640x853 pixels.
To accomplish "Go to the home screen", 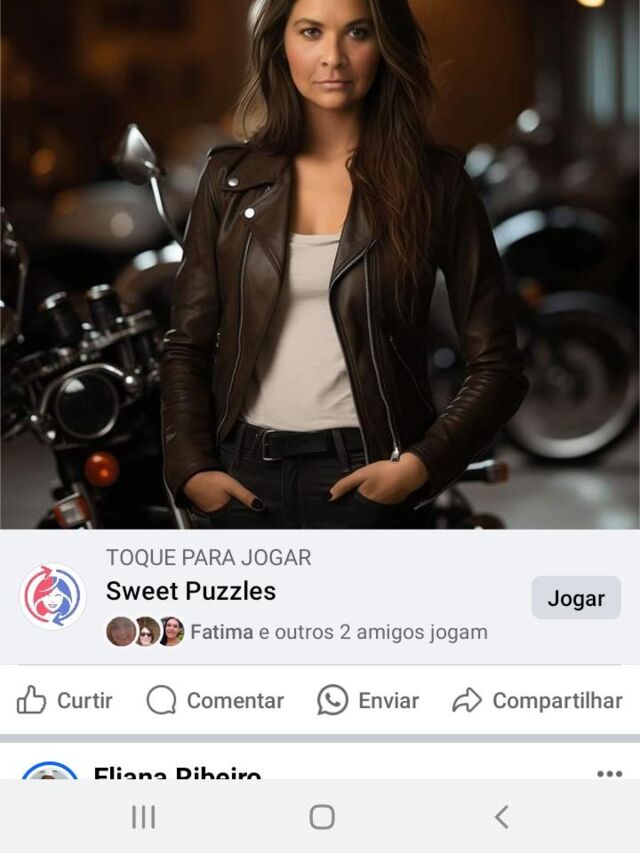I will [x=321, y=817].
